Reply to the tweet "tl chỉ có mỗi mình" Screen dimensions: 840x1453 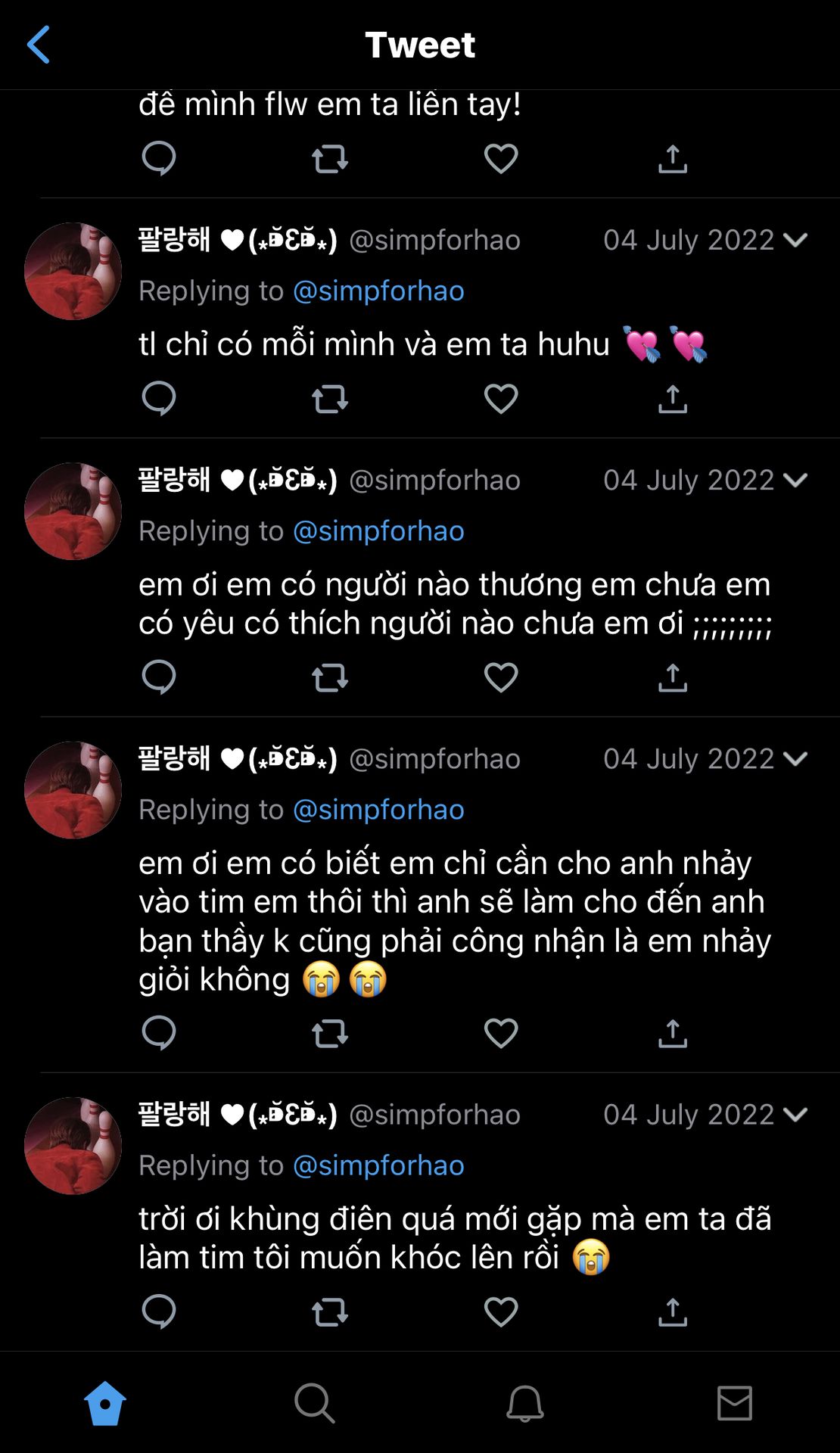[x=159, y=399]
